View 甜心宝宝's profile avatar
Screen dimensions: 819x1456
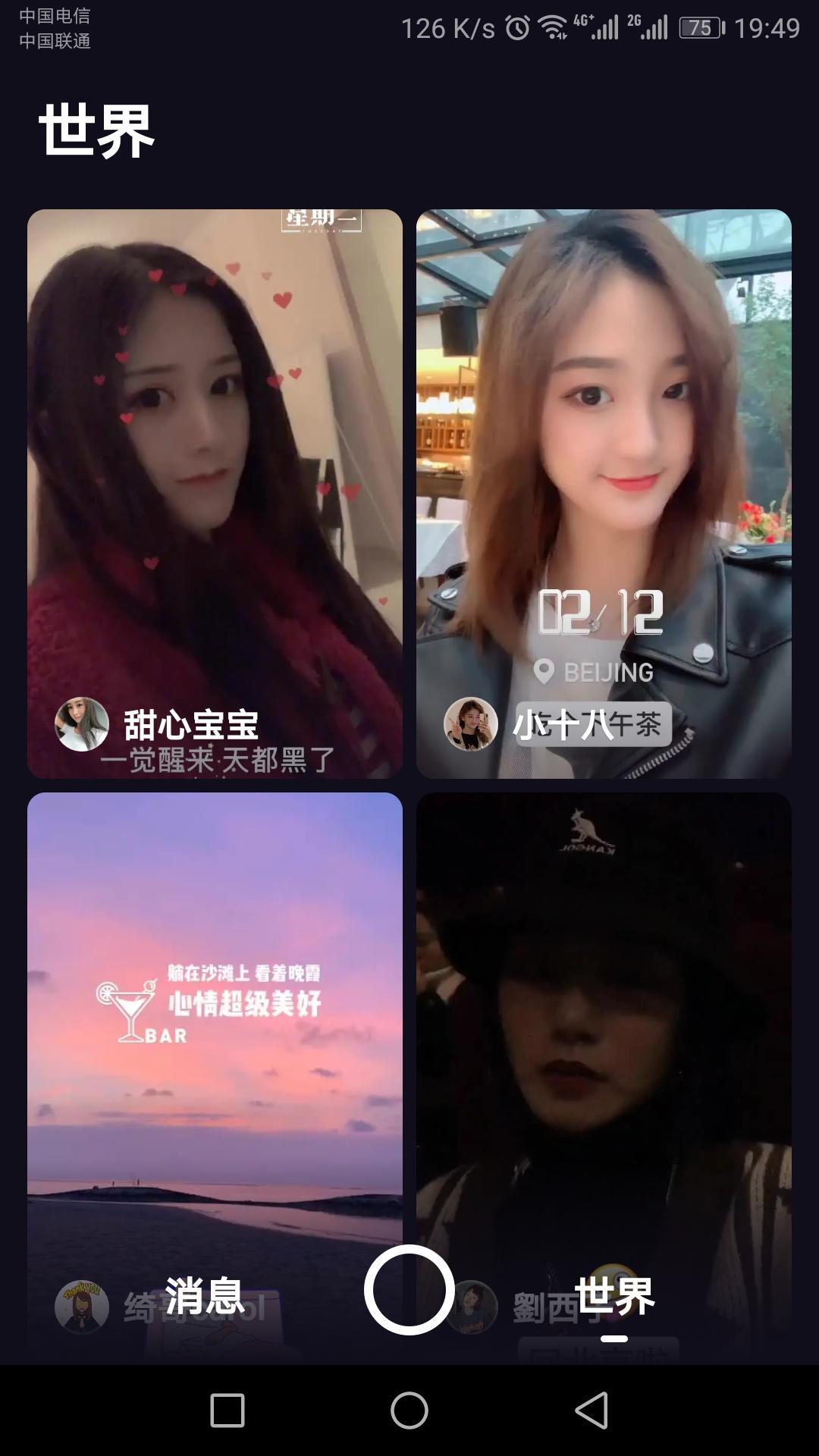(x=82, y=724)
